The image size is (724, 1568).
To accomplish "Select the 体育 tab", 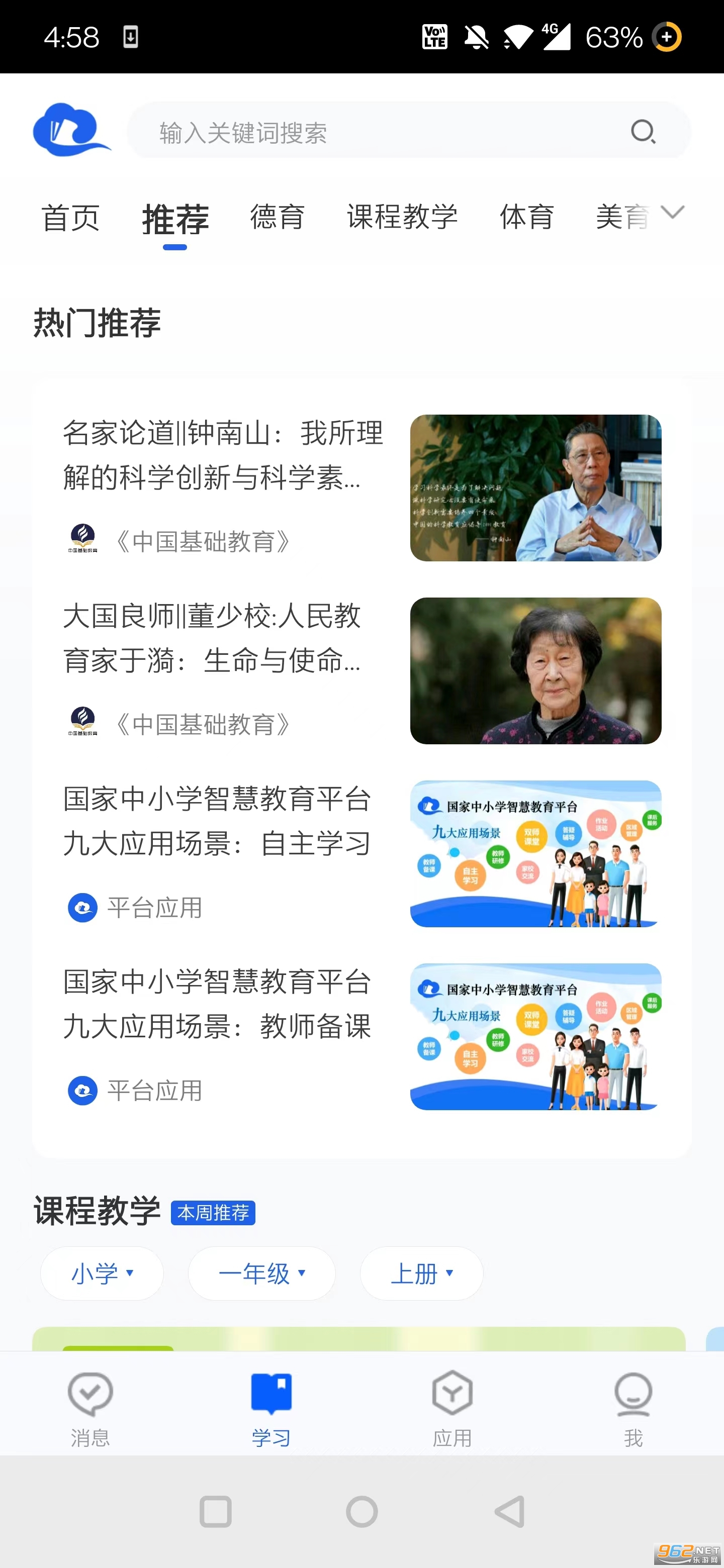I will pyautogui.click(x=527, y=217).
